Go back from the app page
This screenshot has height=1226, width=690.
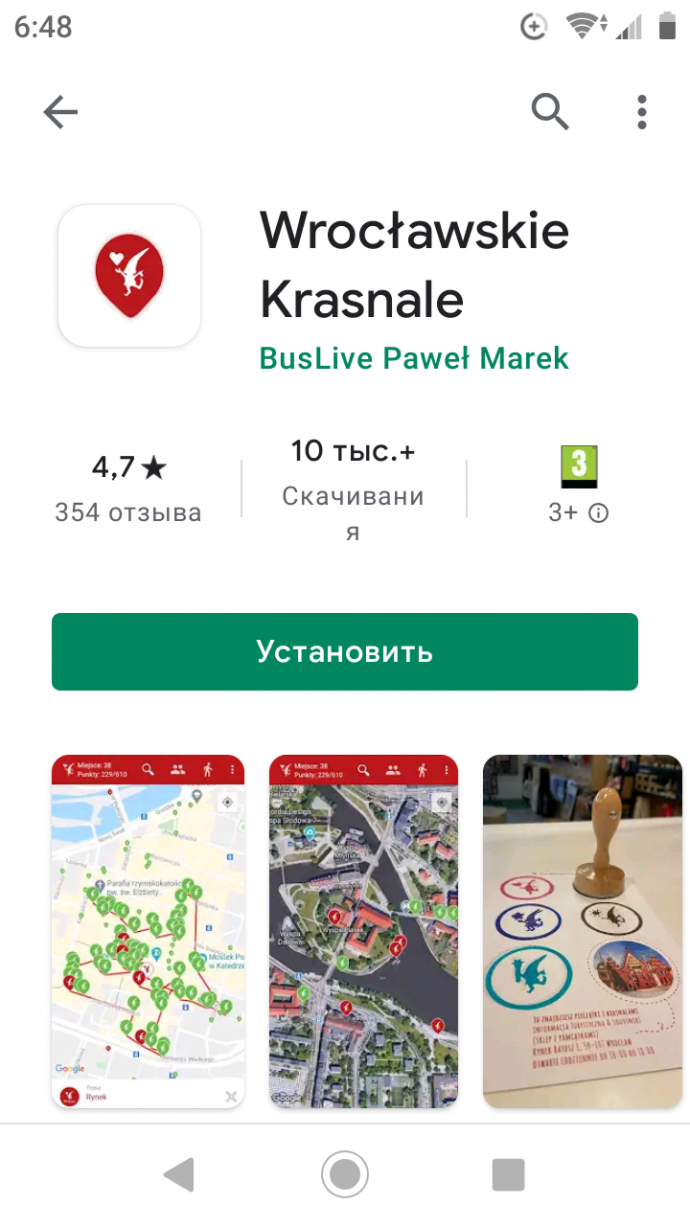click(60, 113)
